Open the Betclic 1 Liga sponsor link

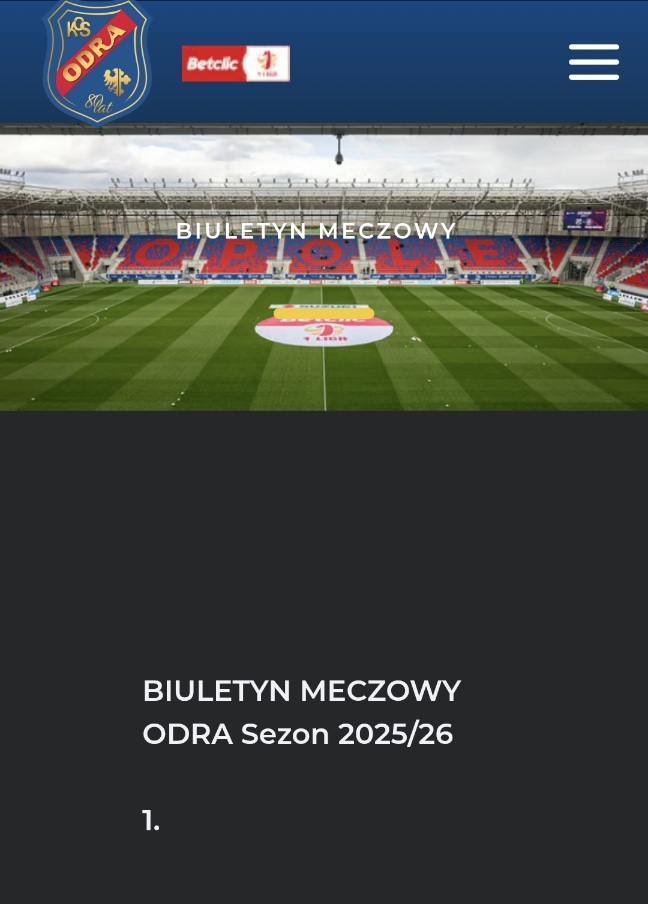click(x=236, y=63)
